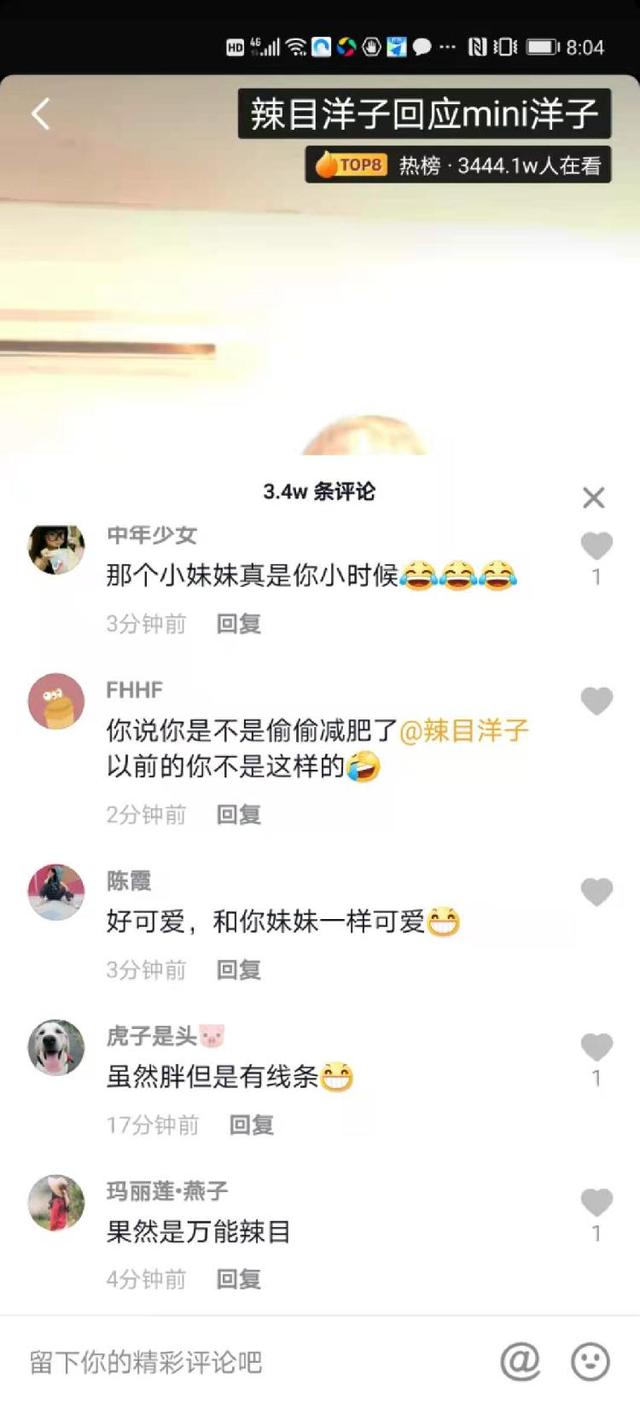
Task: Open FHHF's profile avatar
Action: 56,701
